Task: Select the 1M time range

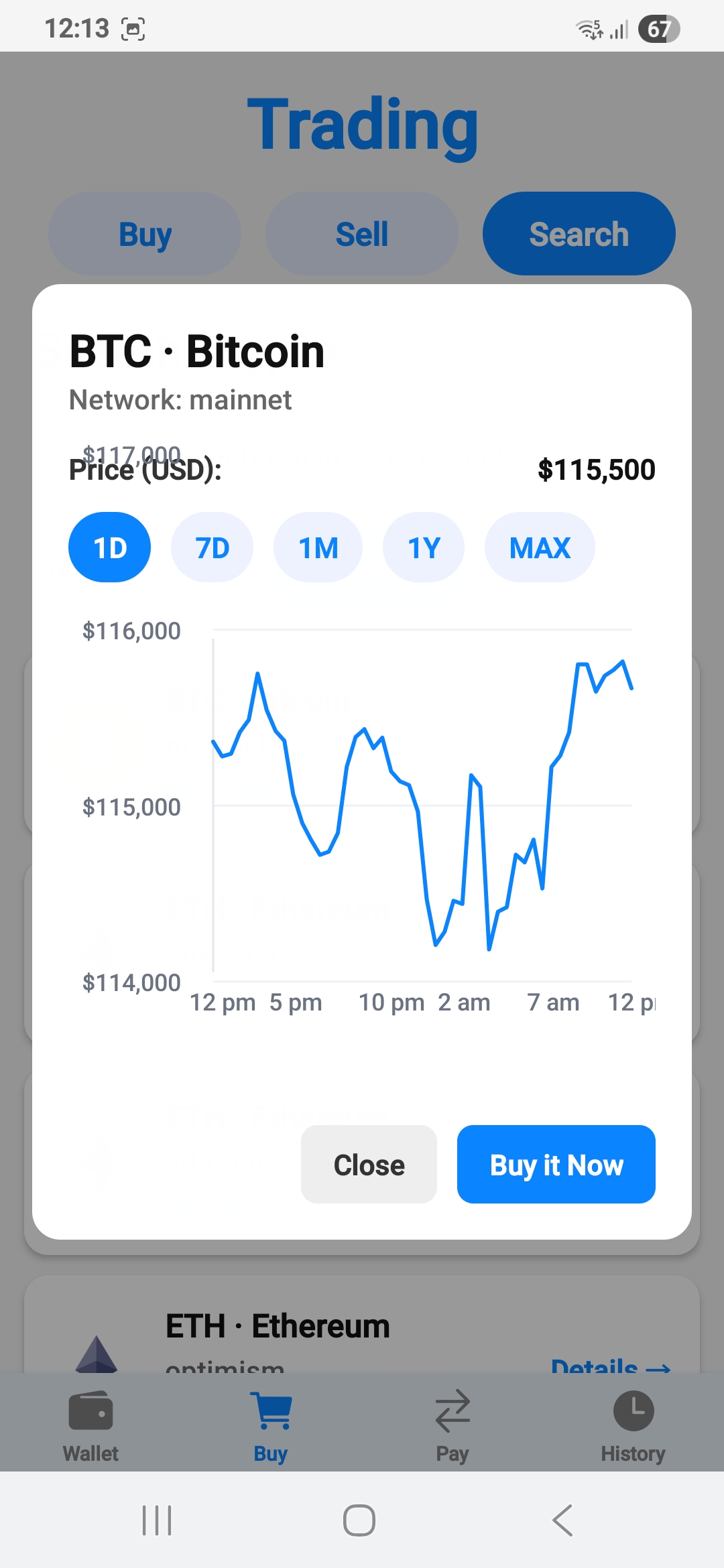Action: (x=318, y=547)
